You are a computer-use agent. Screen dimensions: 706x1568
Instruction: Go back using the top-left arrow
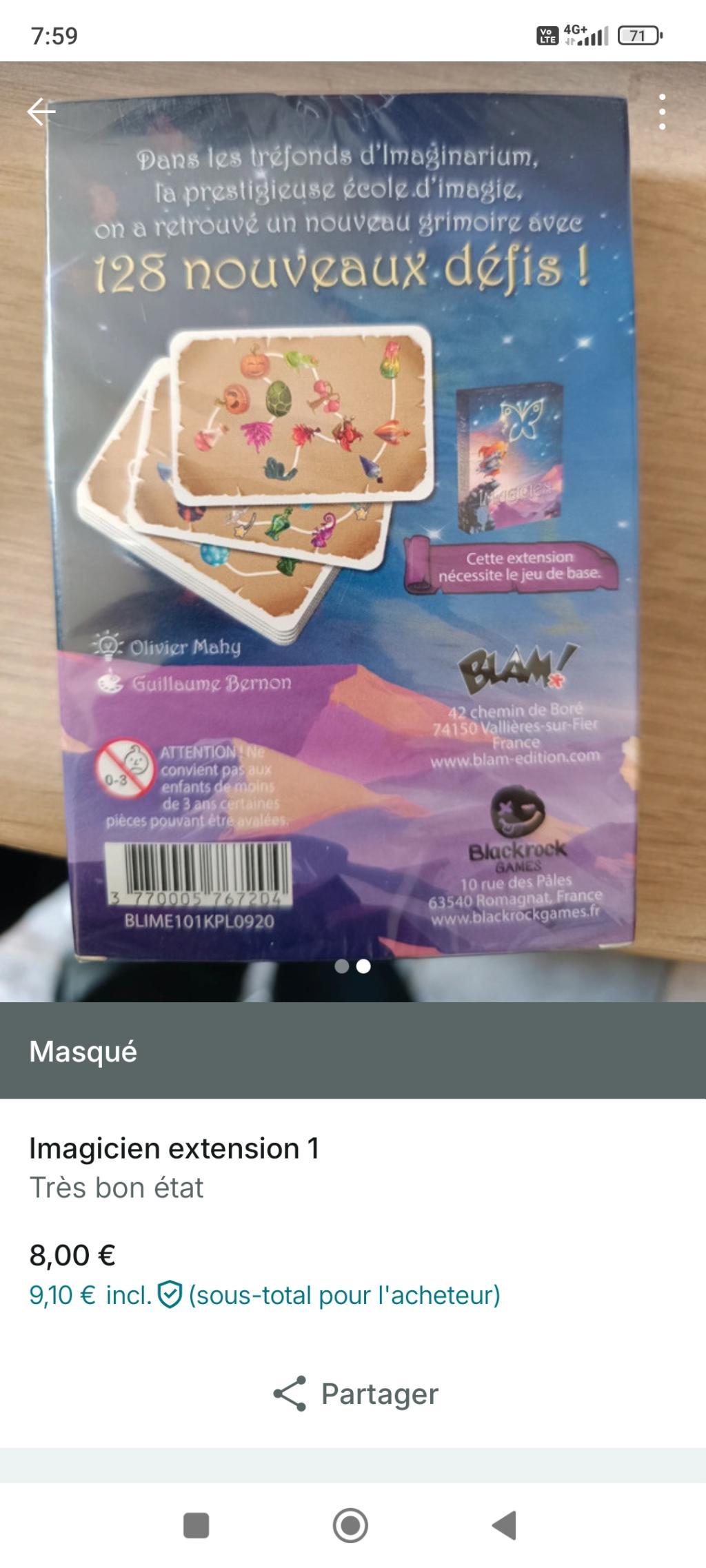[x=41, y=111]
